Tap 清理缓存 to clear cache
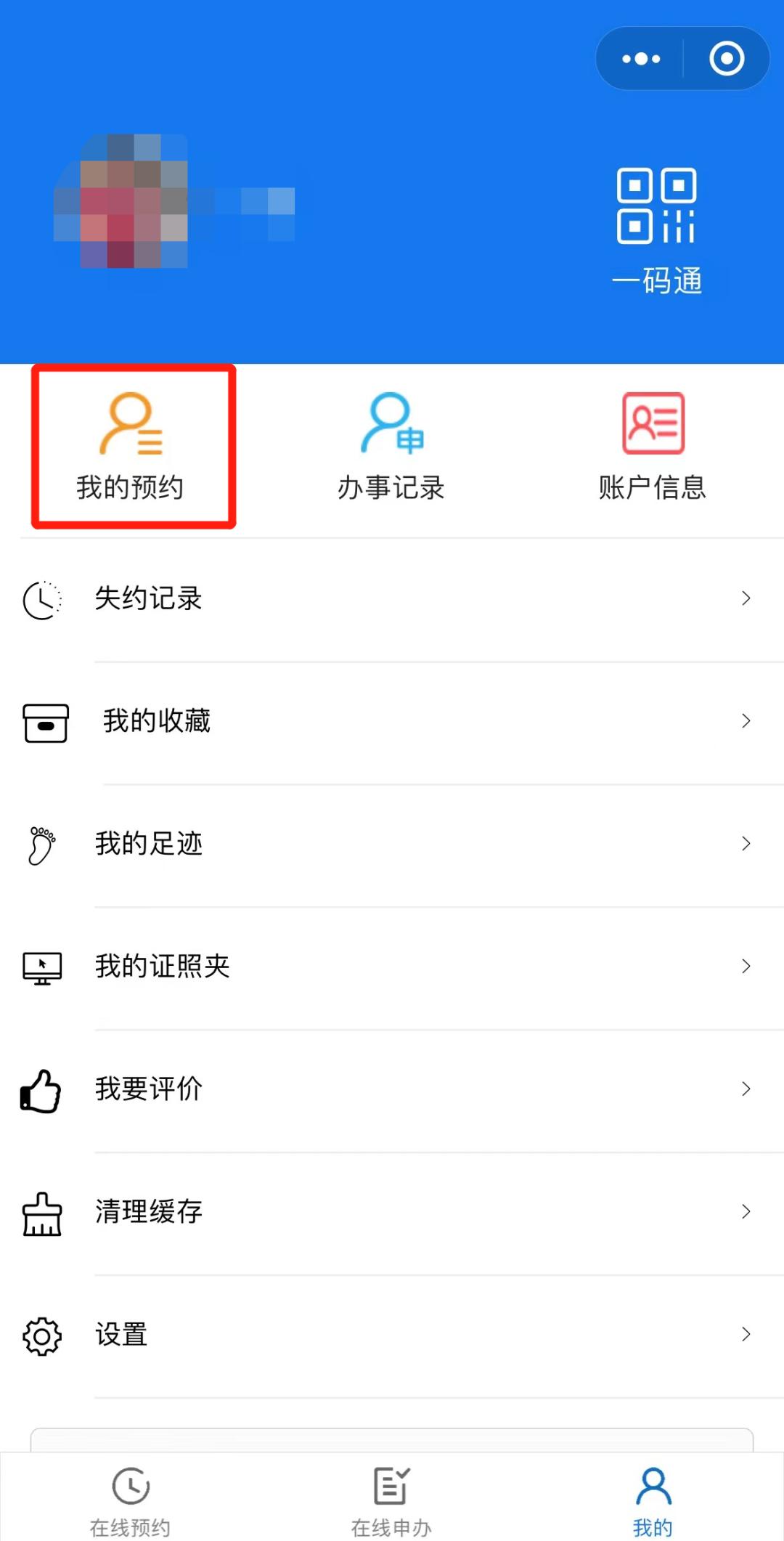The image size is (784, 1541). 392,1212
